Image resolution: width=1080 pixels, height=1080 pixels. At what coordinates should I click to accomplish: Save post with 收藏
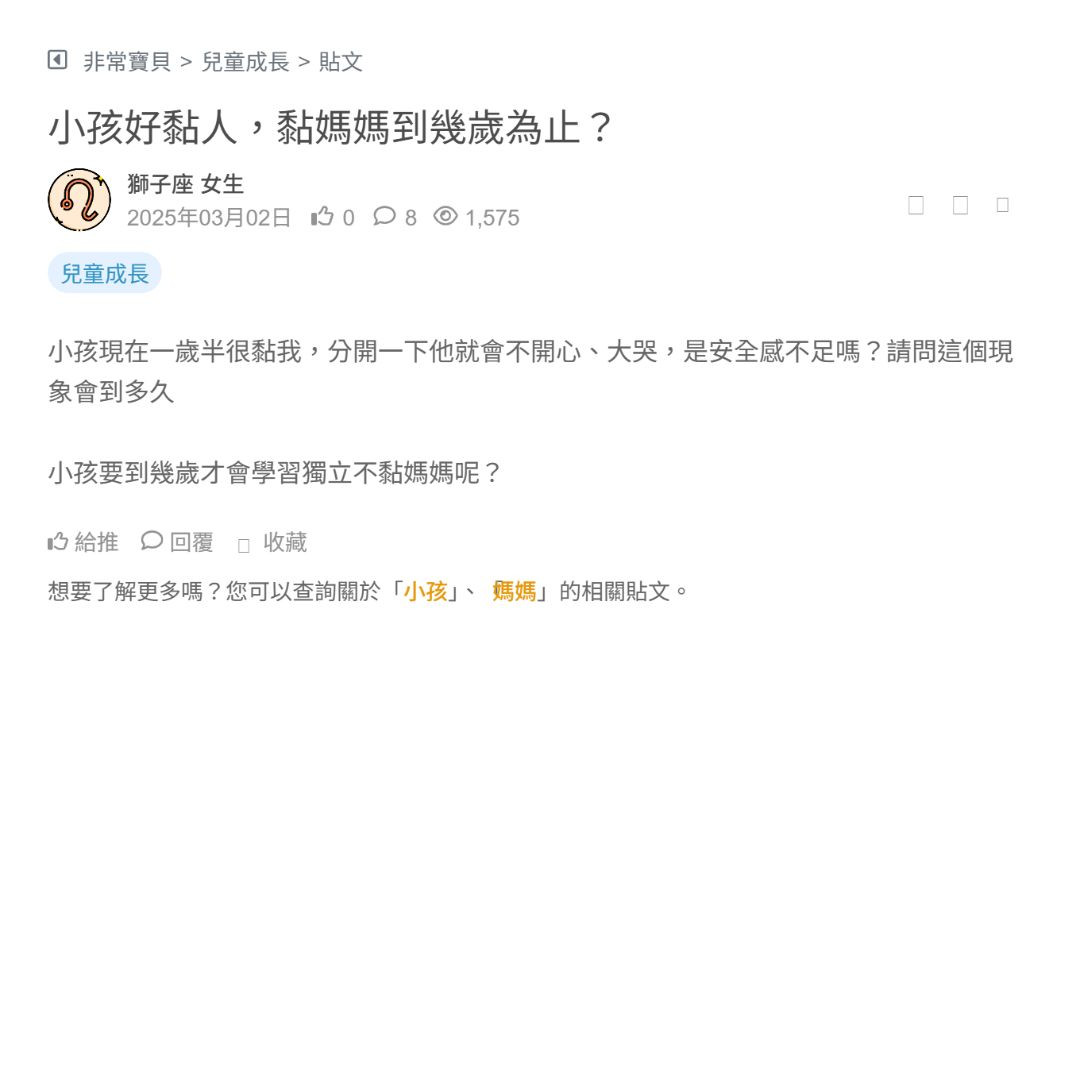coord(273,543)
